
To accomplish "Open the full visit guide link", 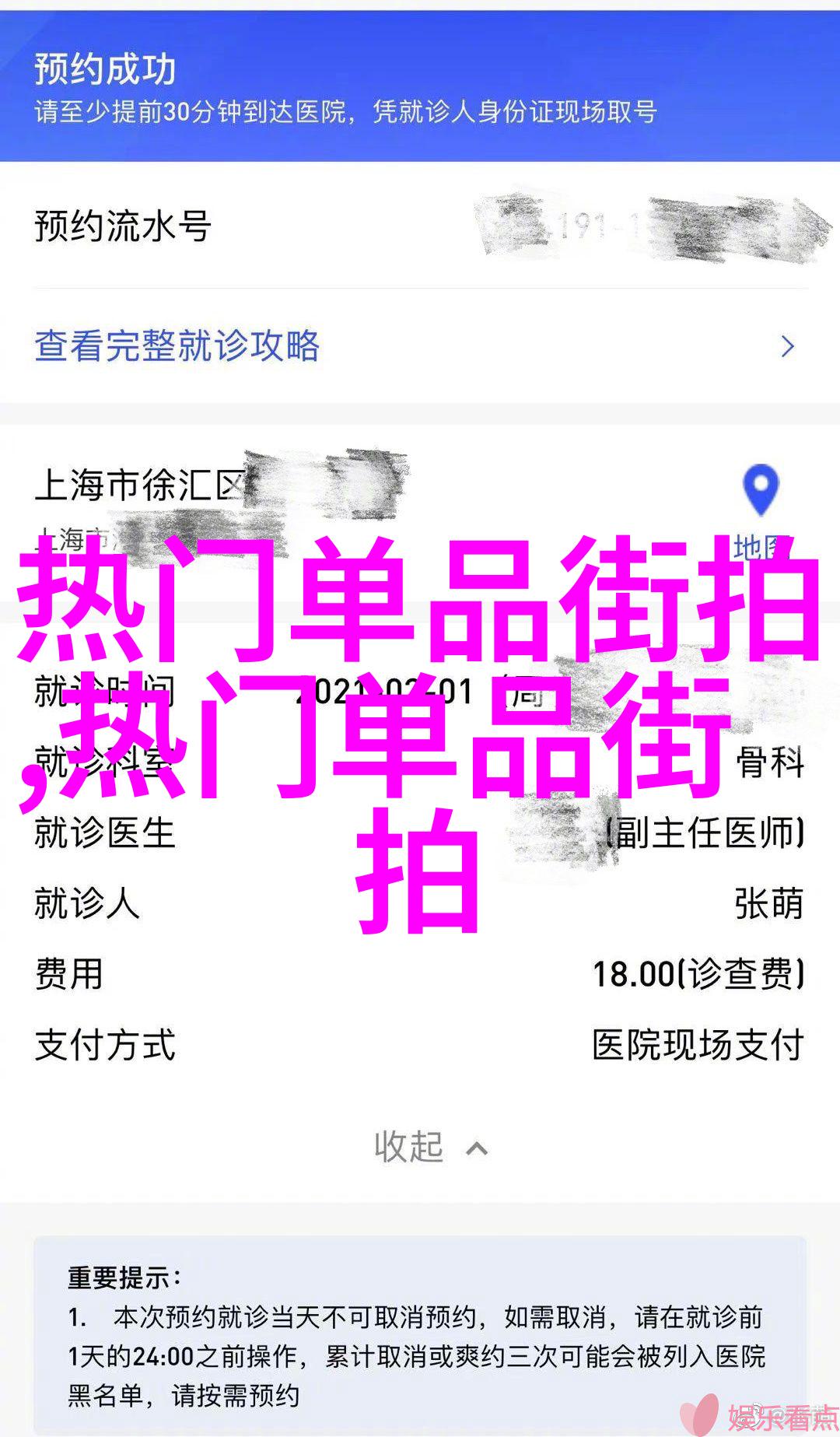I will click(177, 346).
